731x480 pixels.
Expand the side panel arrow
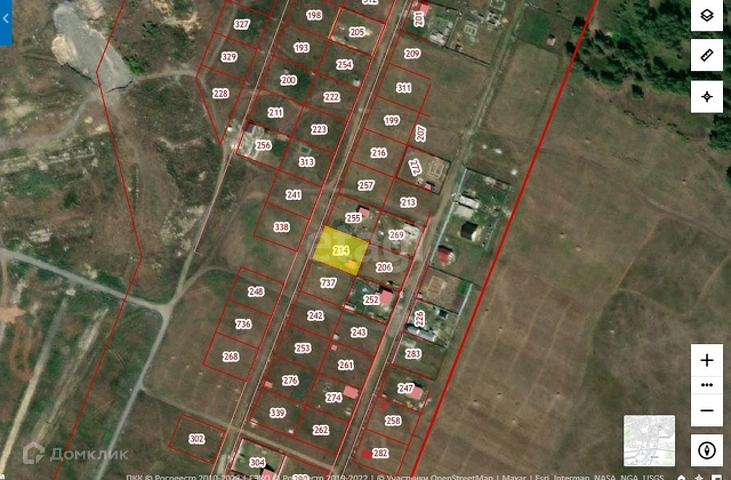(6, 18)
